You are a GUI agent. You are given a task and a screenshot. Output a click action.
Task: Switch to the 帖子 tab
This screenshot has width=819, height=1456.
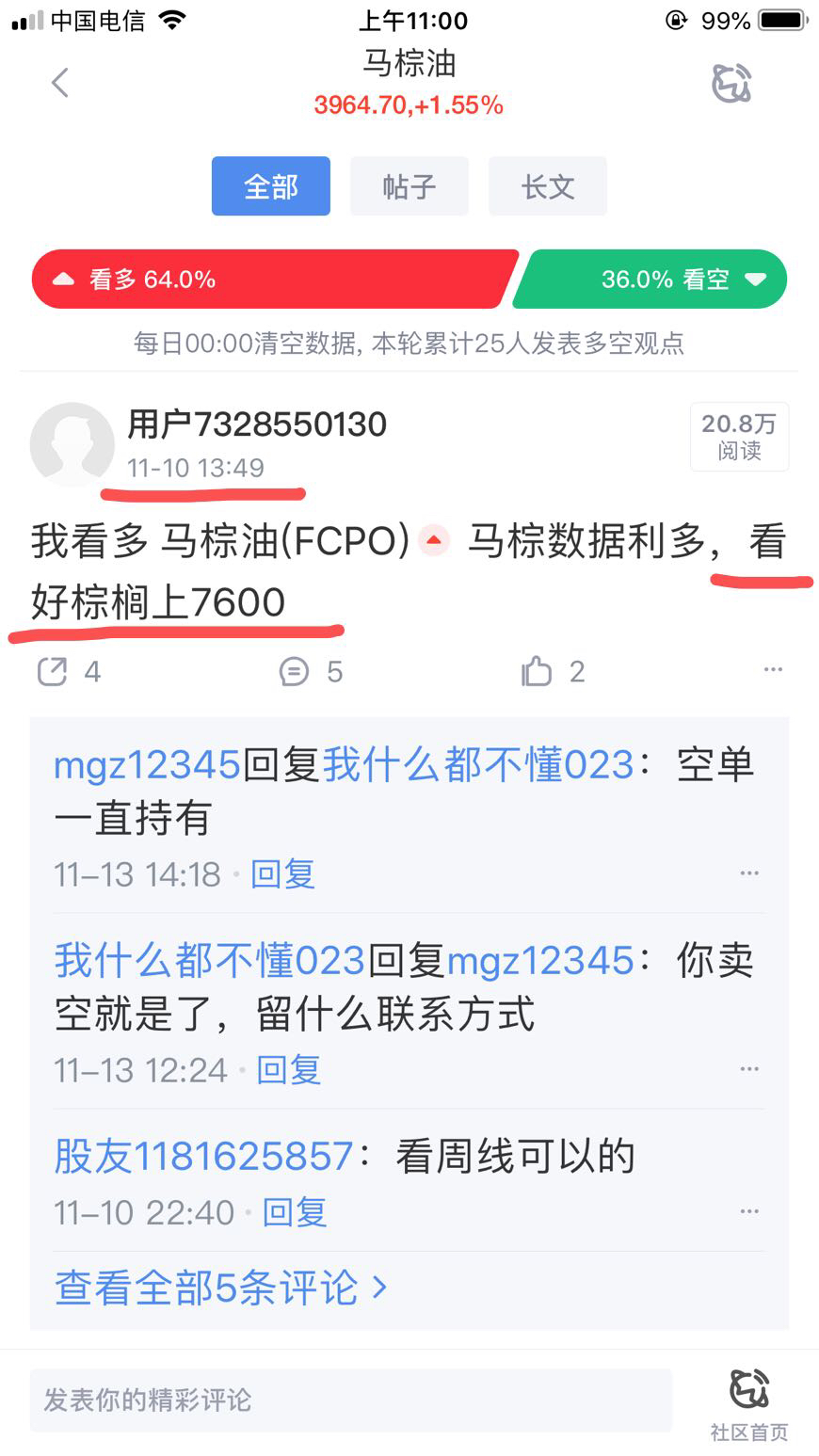(409, 186)
